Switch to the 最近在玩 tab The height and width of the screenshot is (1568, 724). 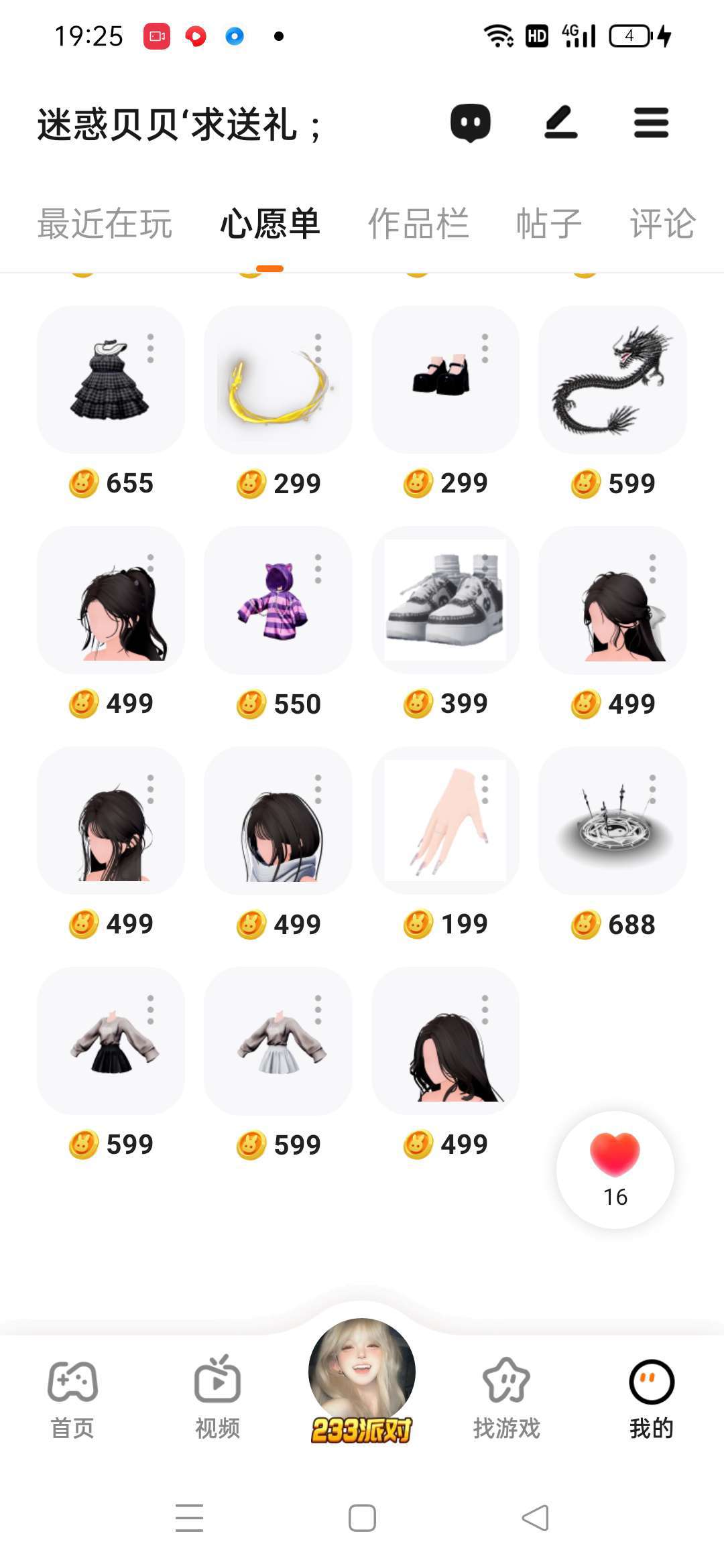coord(105,224)
